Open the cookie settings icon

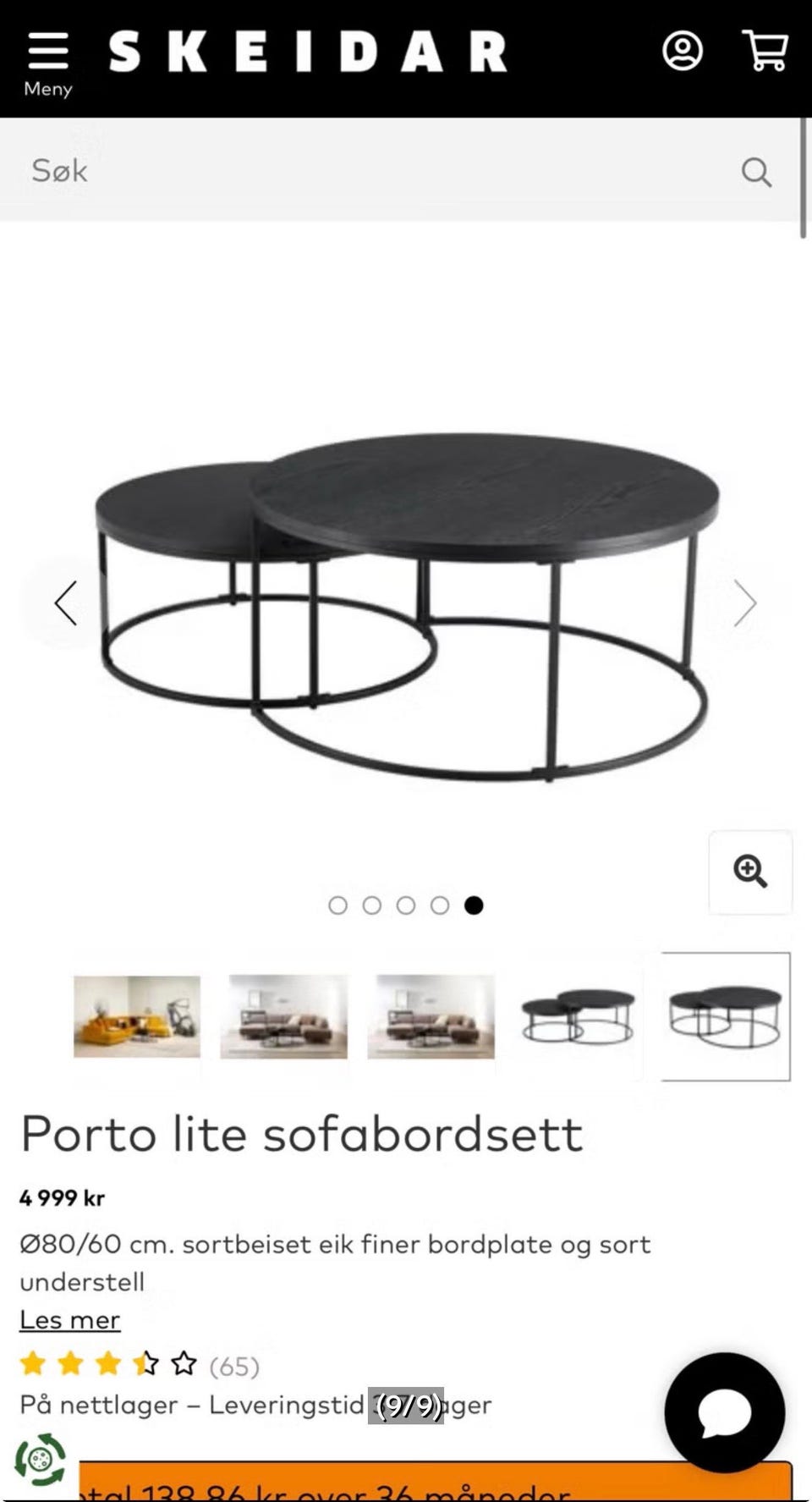click(40, 1459)
